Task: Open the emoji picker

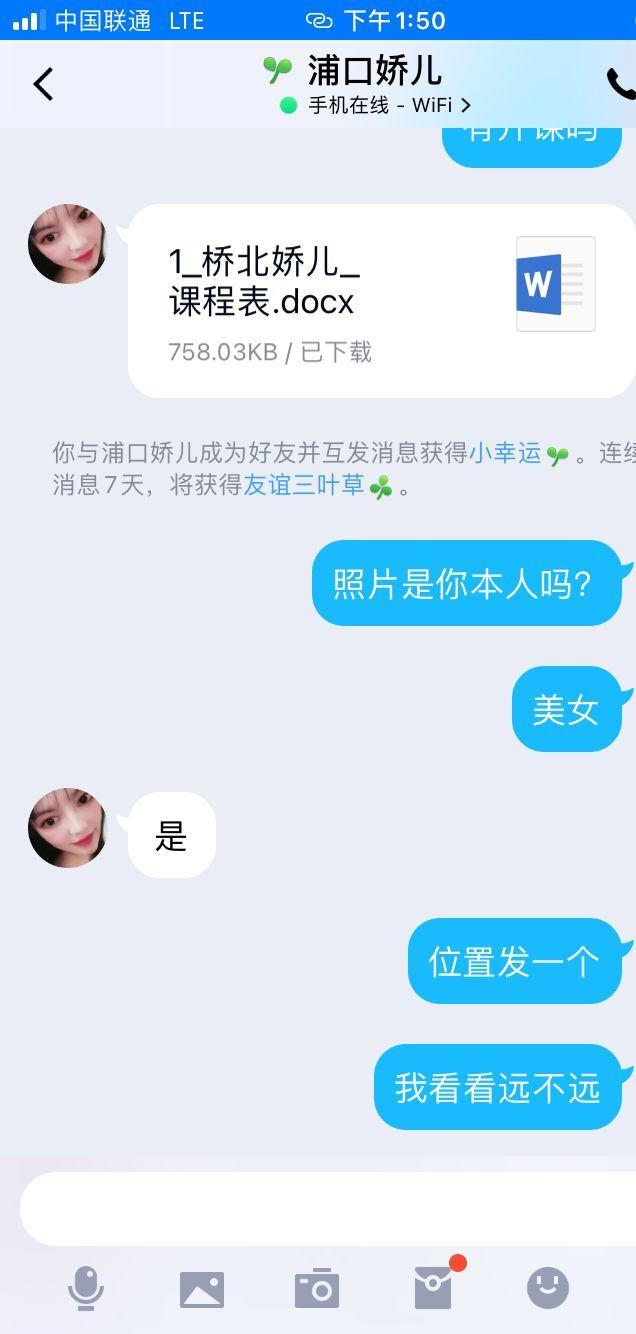Action: [548, 1288]
